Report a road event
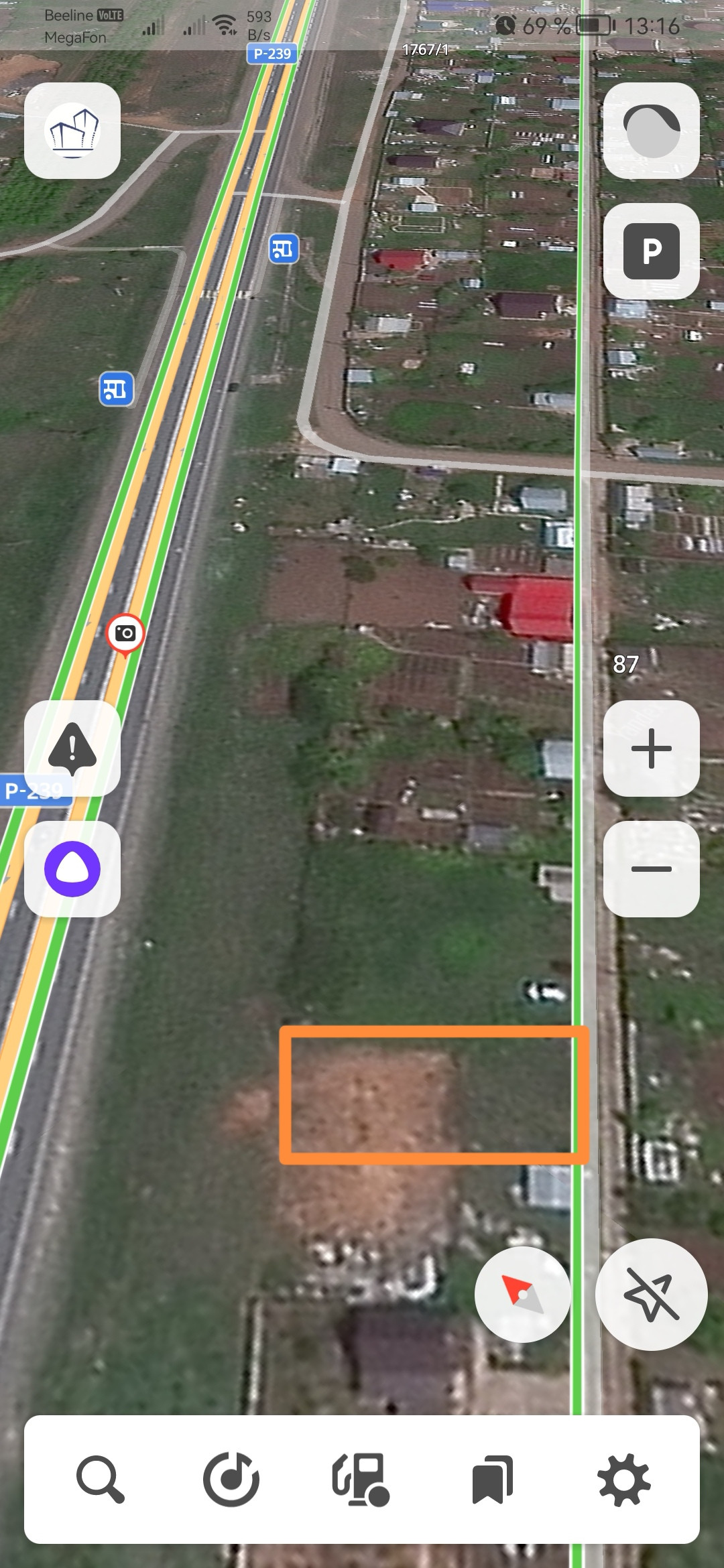Viewport: 724px width, 1568px height. [72, 748]
